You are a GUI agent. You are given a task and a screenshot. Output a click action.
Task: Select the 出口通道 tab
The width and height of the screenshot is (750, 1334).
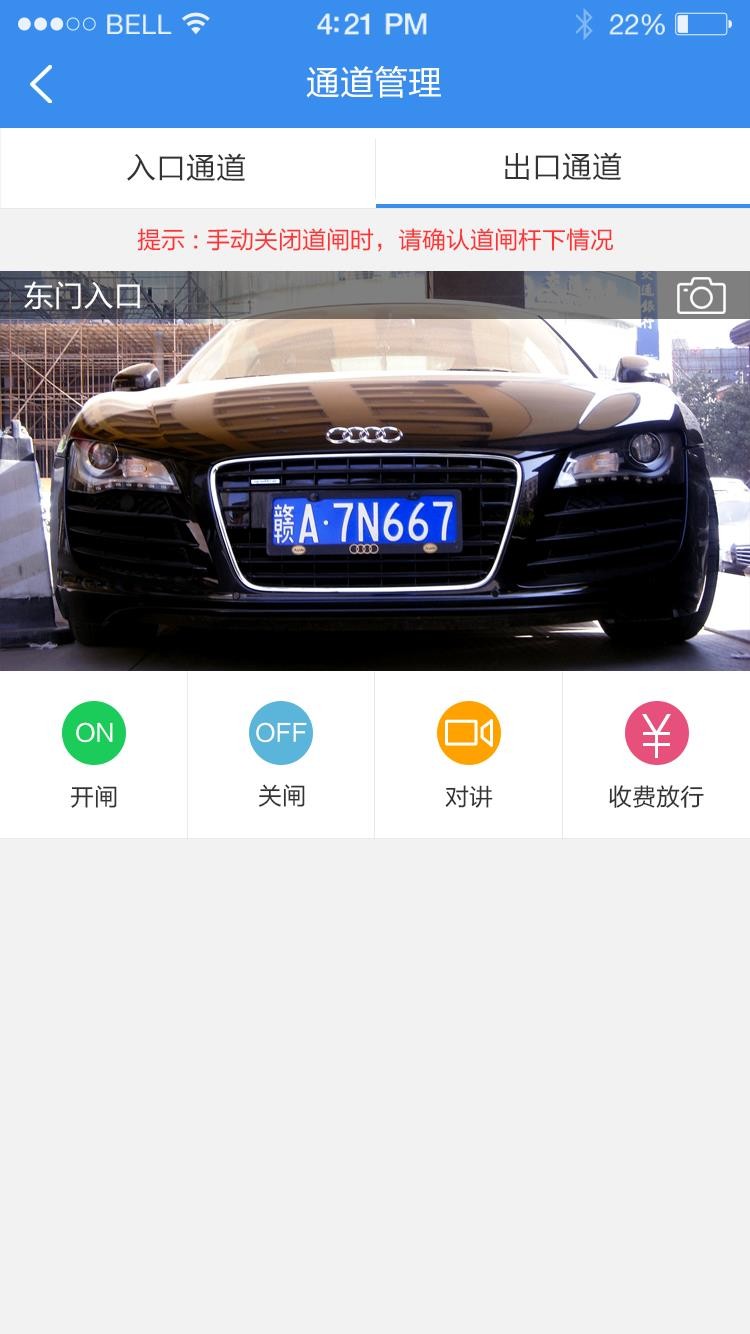click(562, 168)
